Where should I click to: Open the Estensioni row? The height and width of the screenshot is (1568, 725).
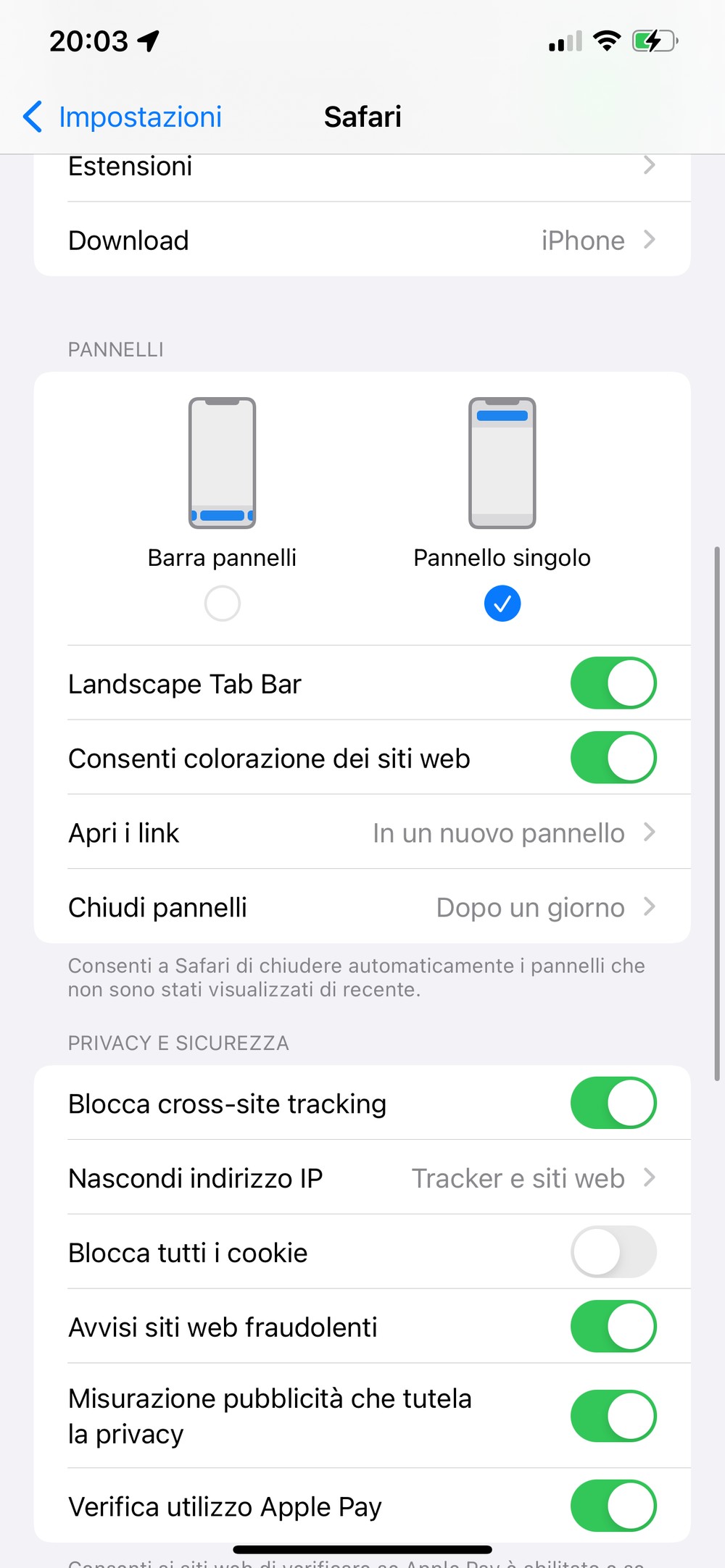(x=362, y=168)
